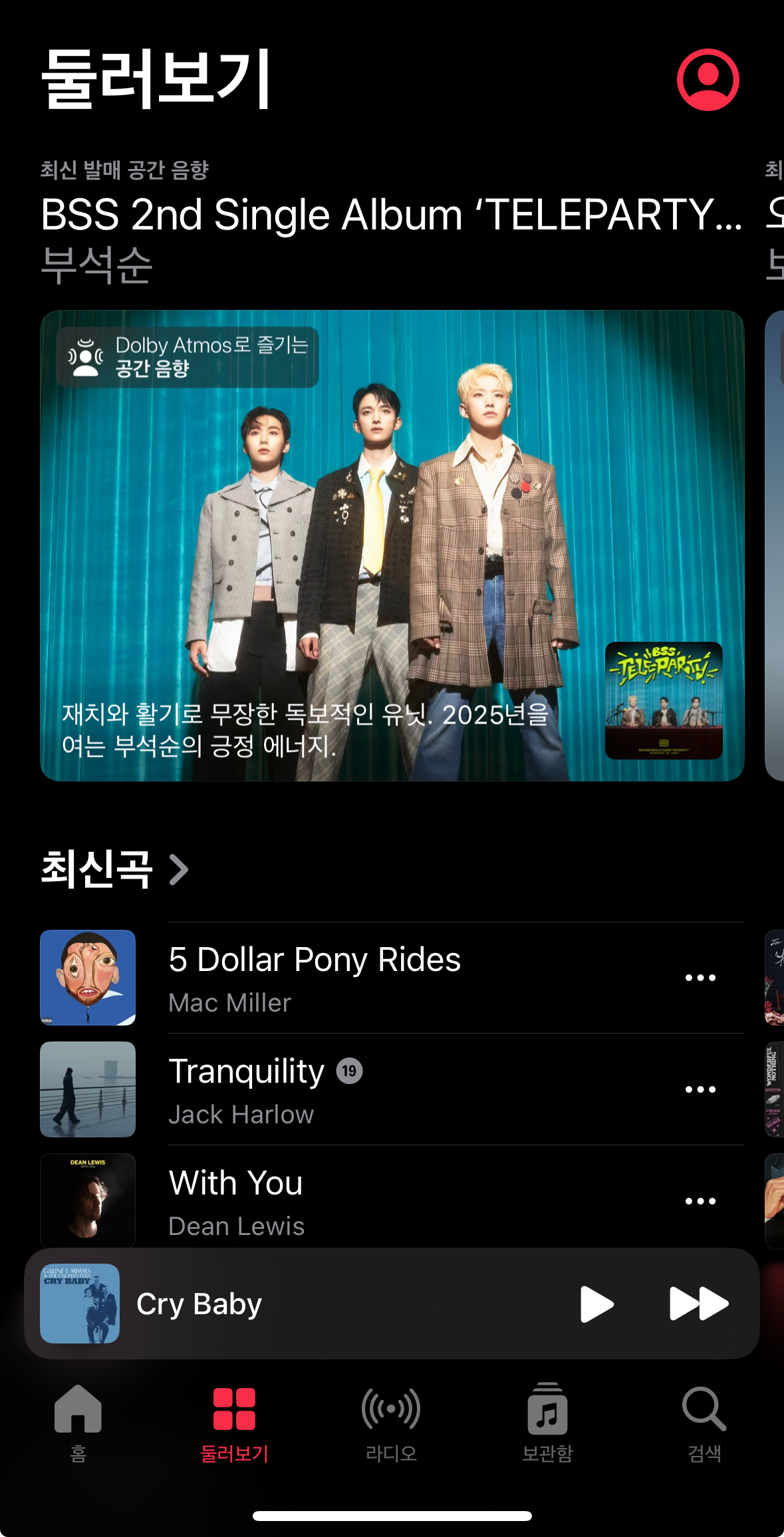Open more options for Tranquility
784x1537 pixels.
tap(699, 1089)
